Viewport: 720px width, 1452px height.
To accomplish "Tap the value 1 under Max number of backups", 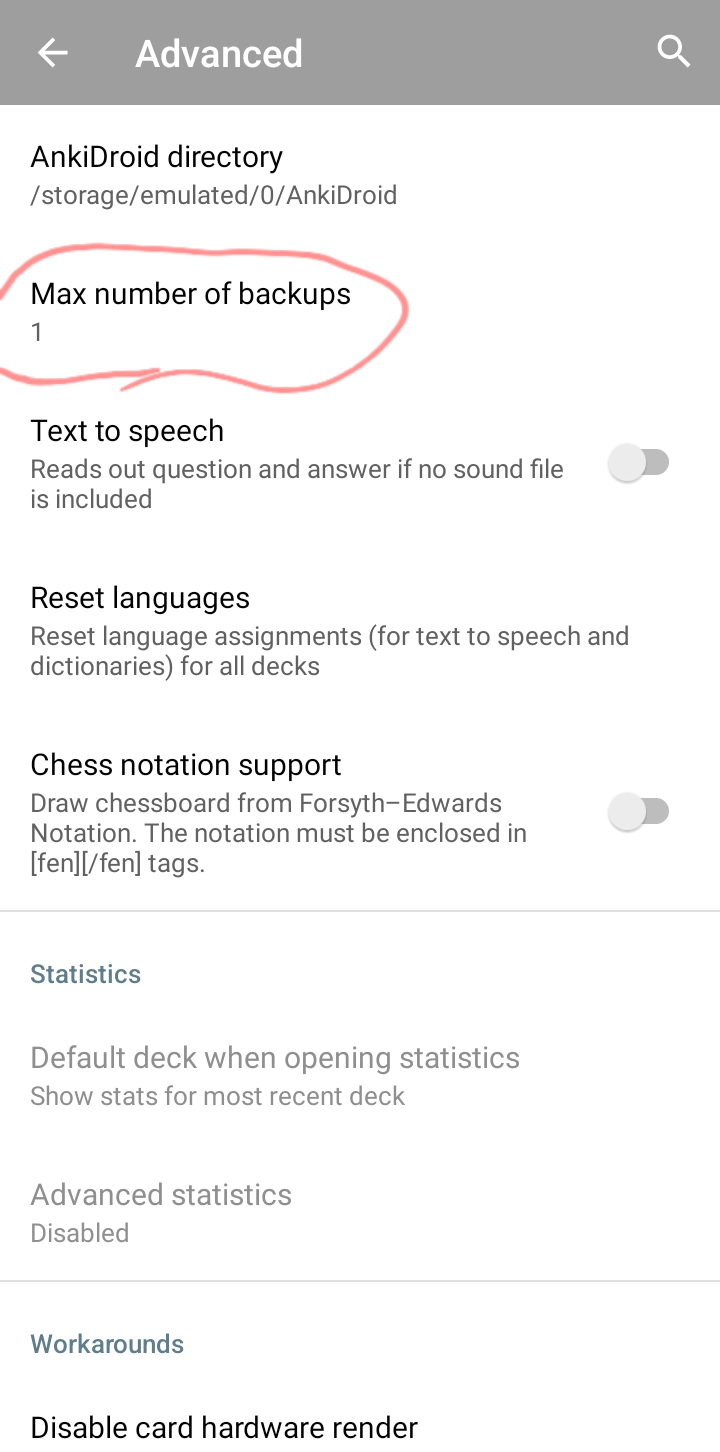I will point(36,332).
